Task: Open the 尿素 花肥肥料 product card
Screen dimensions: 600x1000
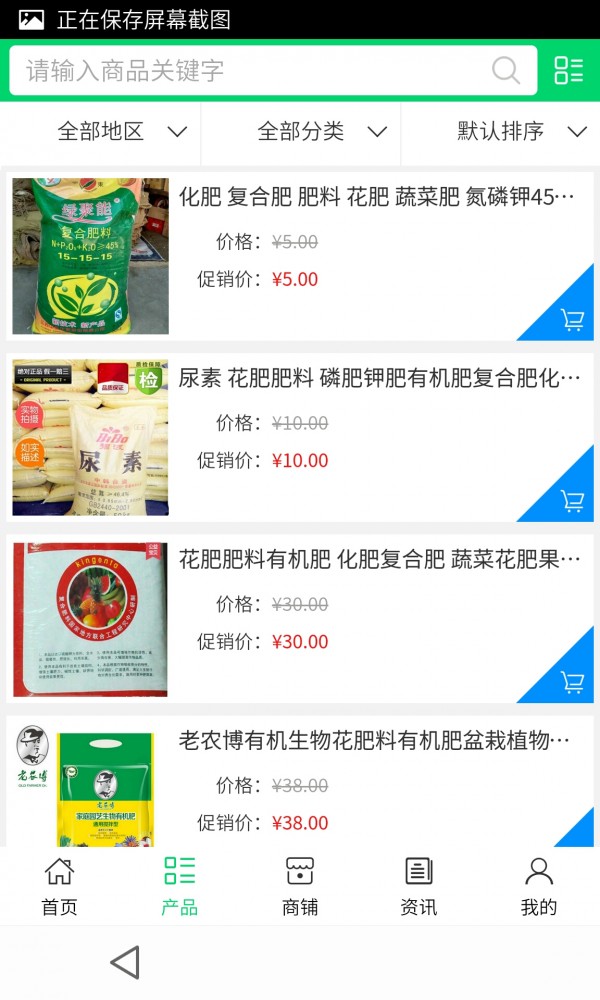Action: point(378,379)
